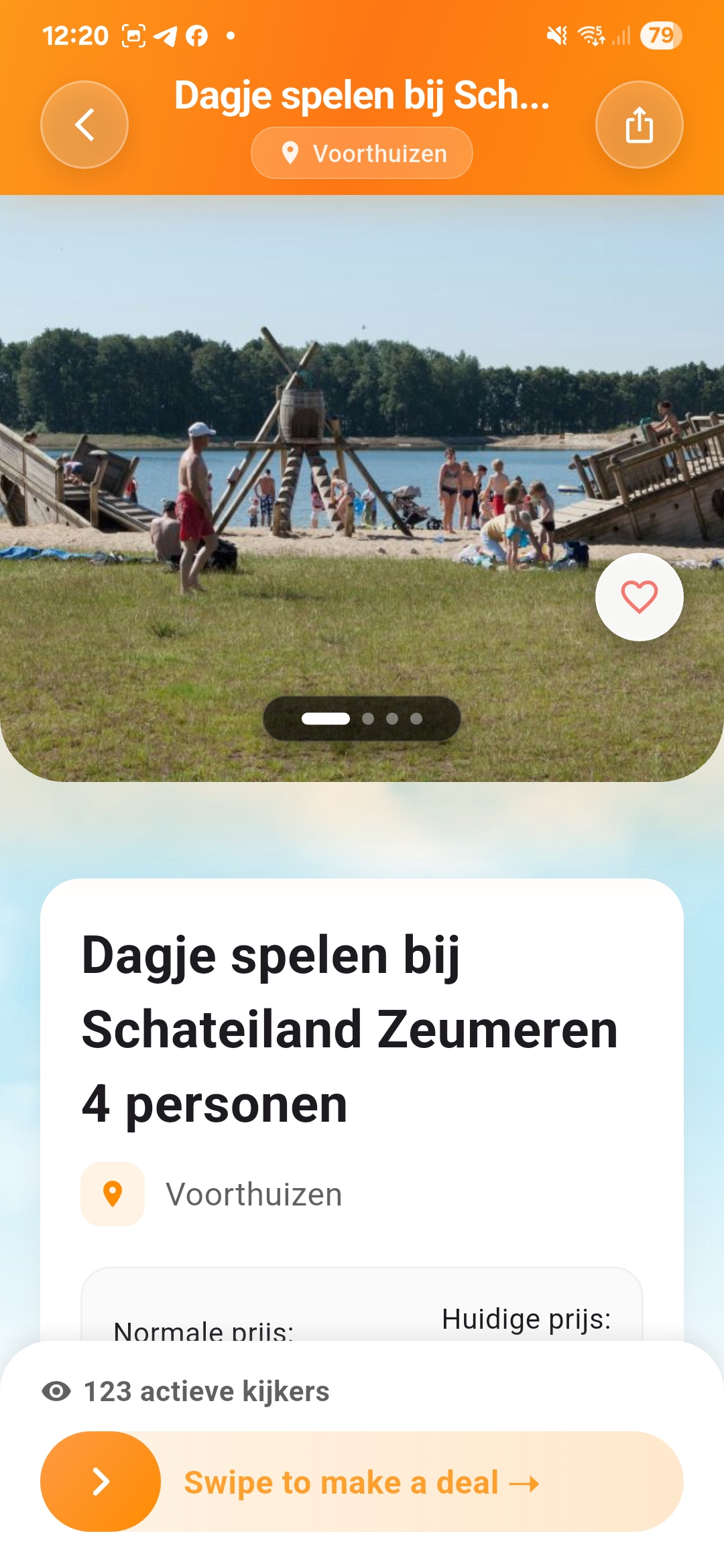Image resolution: width=724 pixels, height=1568 pixels.
Task: Select the last carousel dot
Action: 417,718
